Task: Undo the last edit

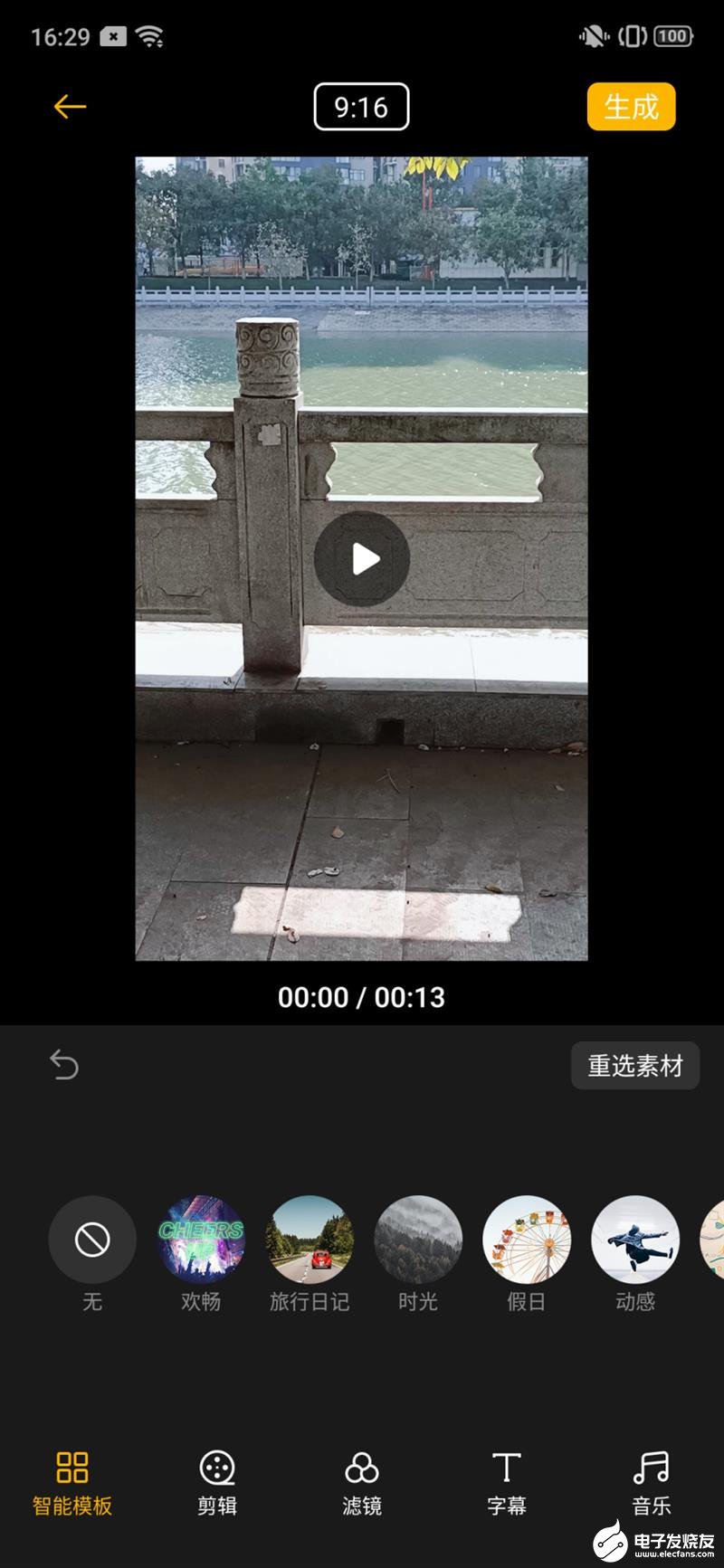Action: click(x=64, y=1065)
